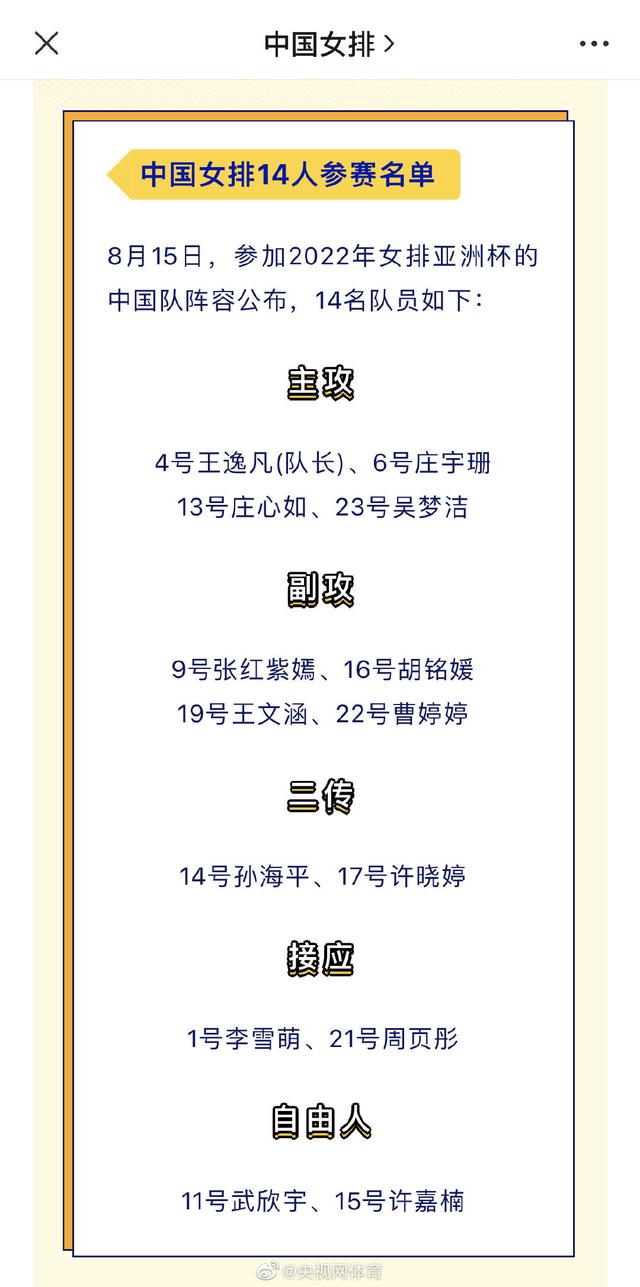640x1287 pixels.
Task: Close the article page
Action: [46, 43]
